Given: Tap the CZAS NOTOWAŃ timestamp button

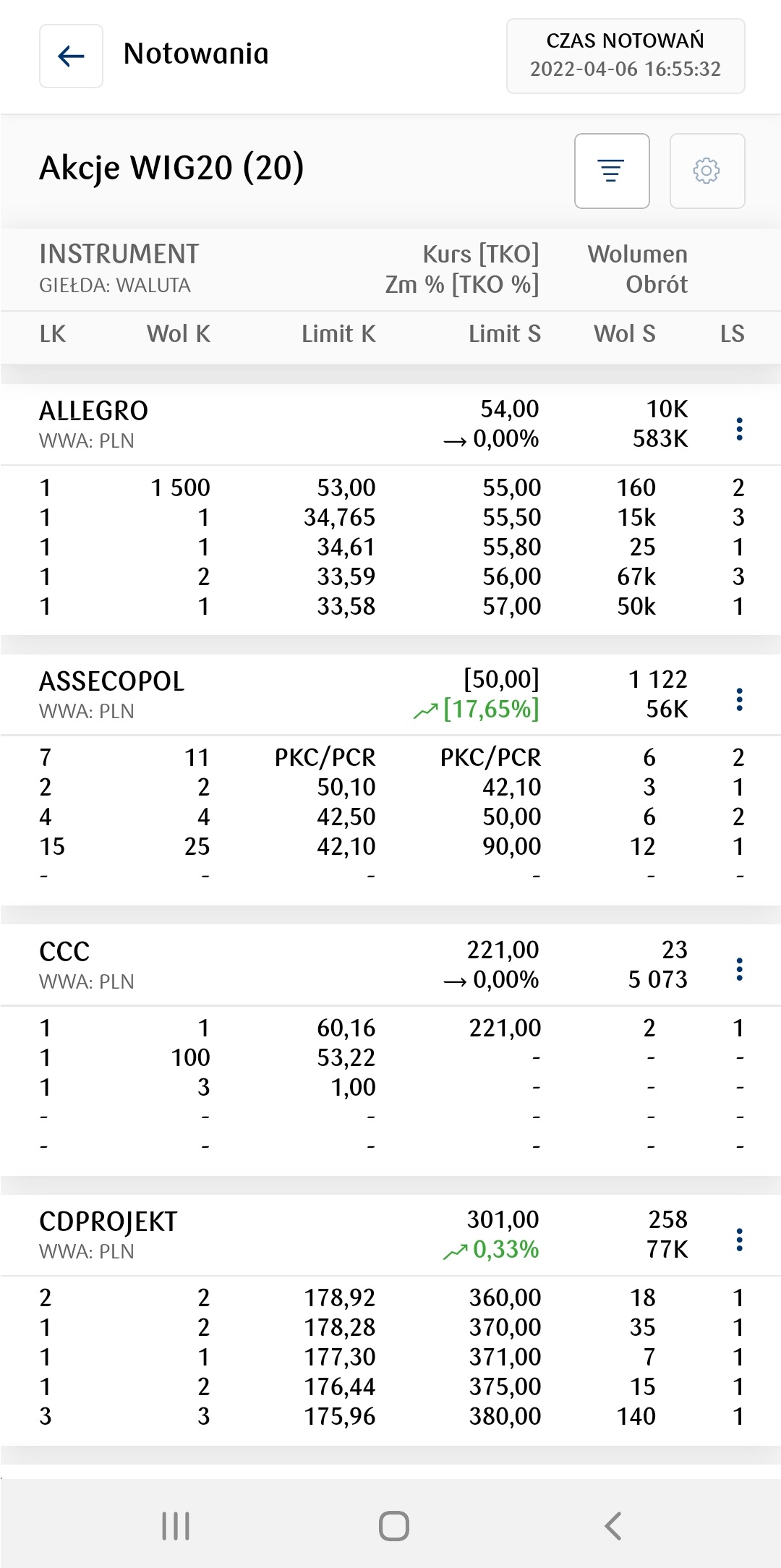Looking at the screenshot, I should coord(626,56).
